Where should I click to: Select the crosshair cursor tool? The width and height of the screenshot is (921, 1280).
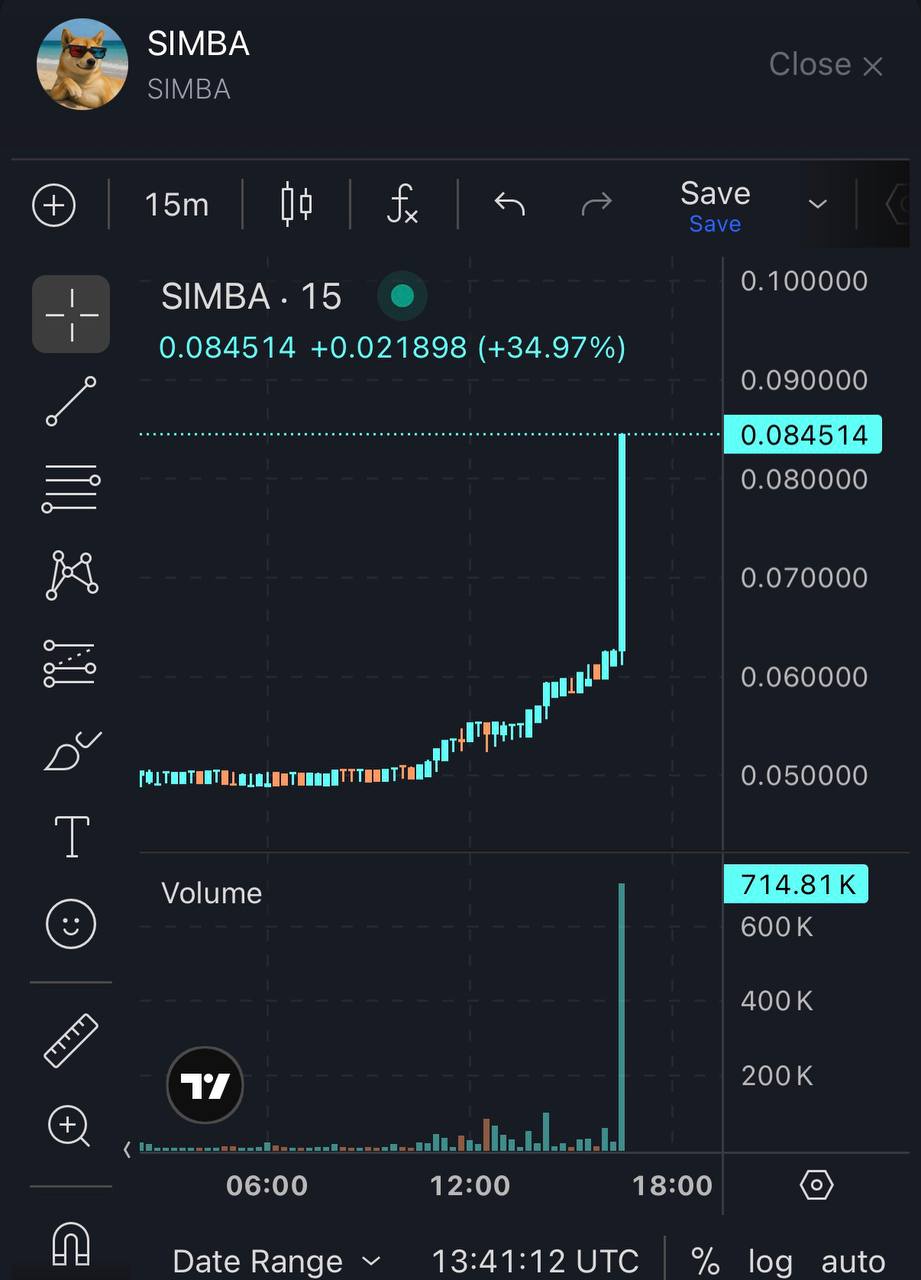pos(71,314)
